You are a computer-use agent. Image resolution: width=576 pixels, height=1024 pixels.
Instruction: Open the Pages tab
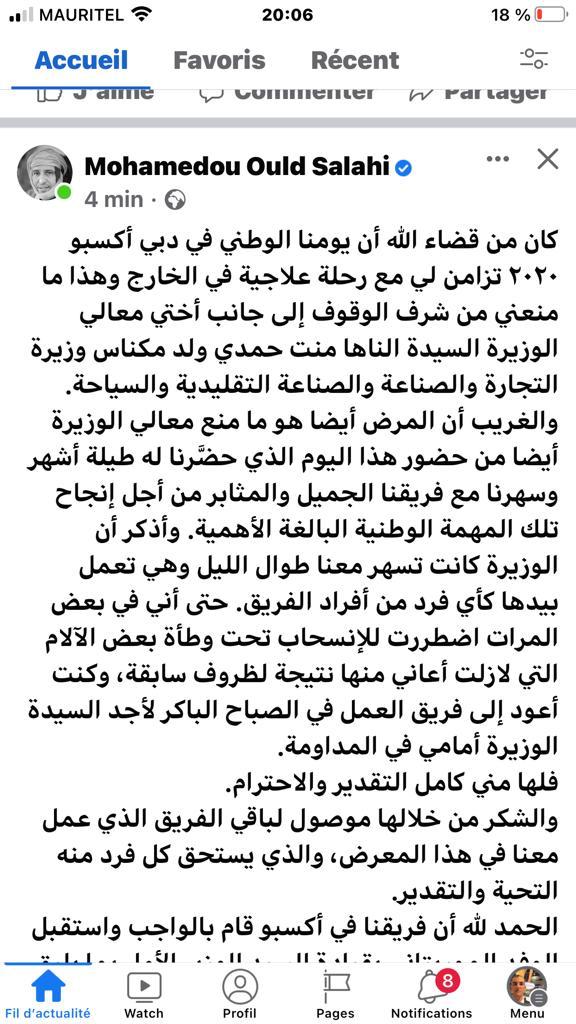pyautogui.click(x=336, y=994)
